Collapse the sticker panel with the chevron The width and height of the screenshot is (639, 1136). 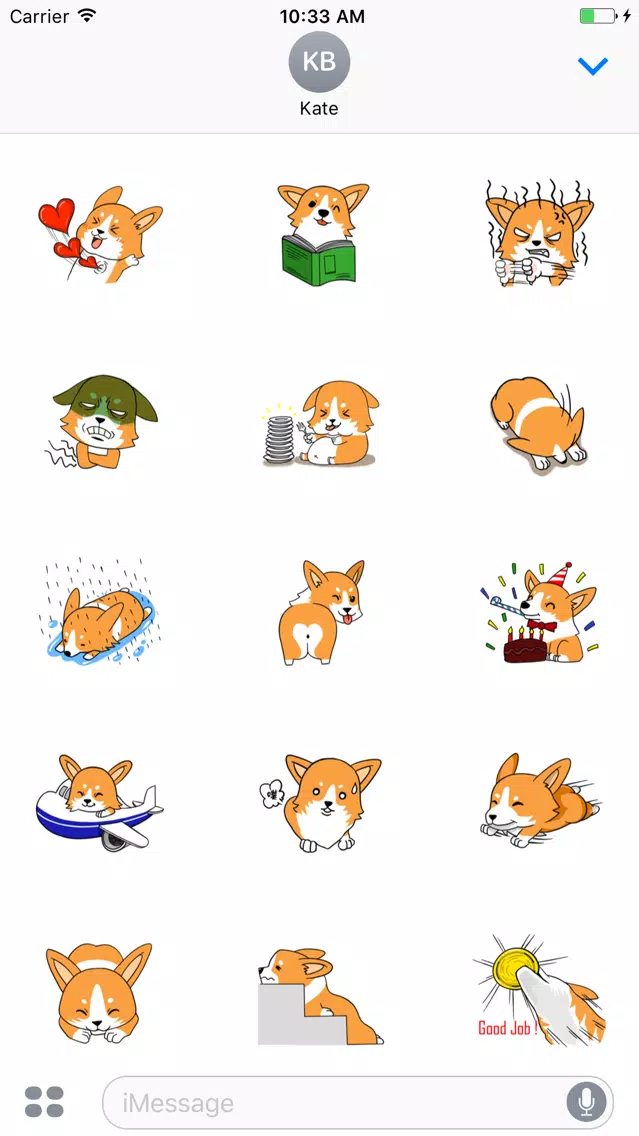click(592, 67)
